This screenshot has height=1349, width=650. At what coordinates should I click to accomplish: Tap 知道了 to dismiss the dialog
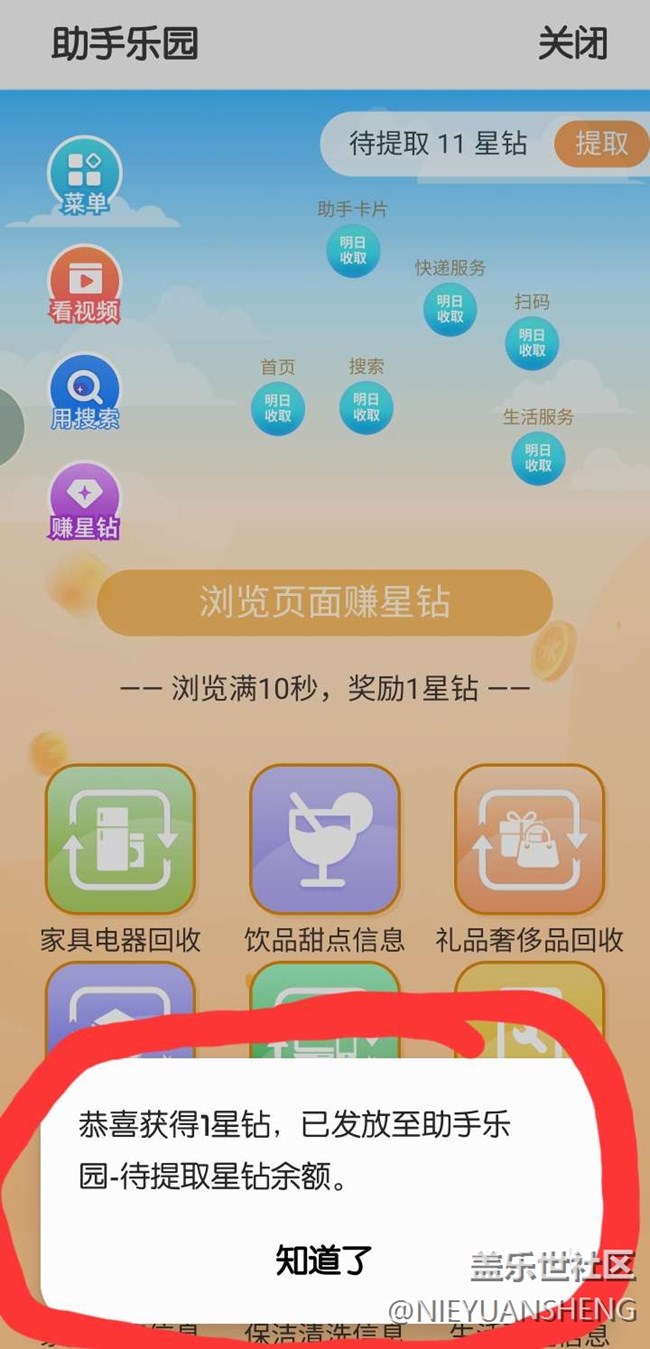(x=323, y=1261)
